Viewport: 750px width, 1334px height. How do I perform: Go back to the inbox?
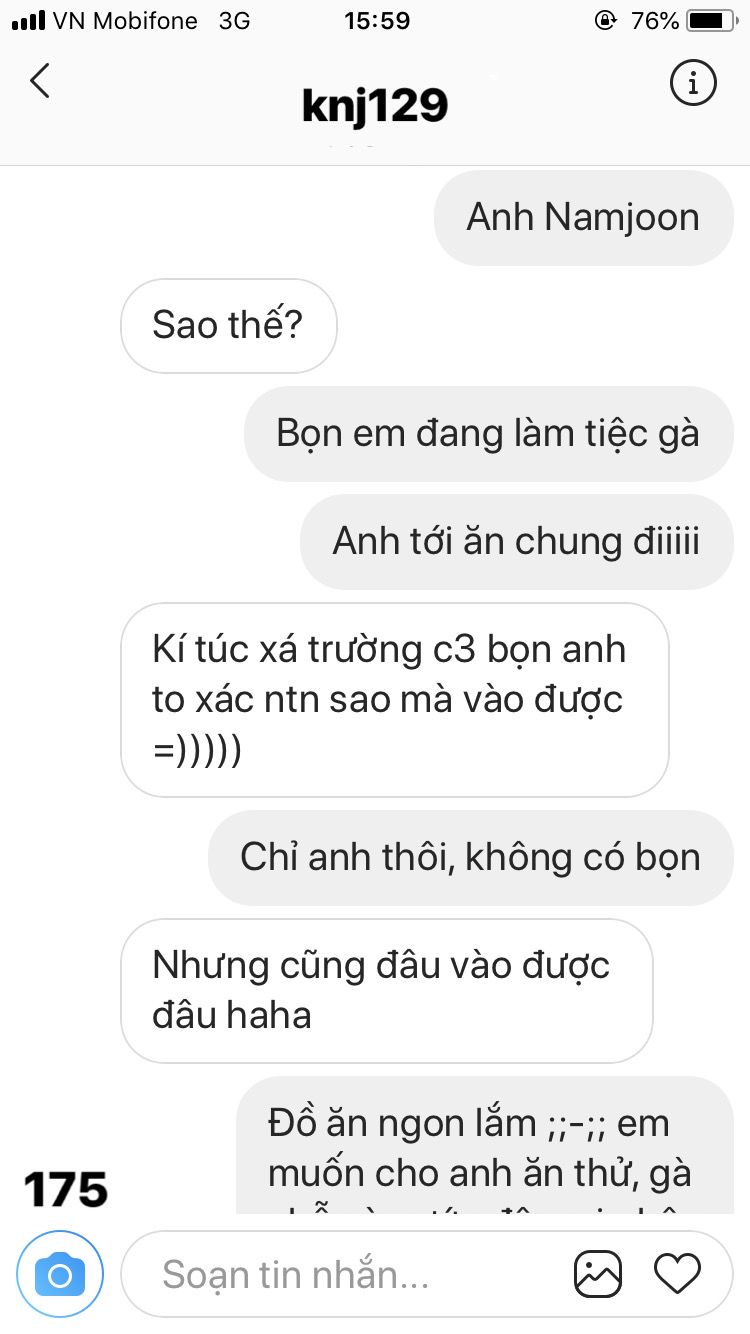[x=40, y=82]
